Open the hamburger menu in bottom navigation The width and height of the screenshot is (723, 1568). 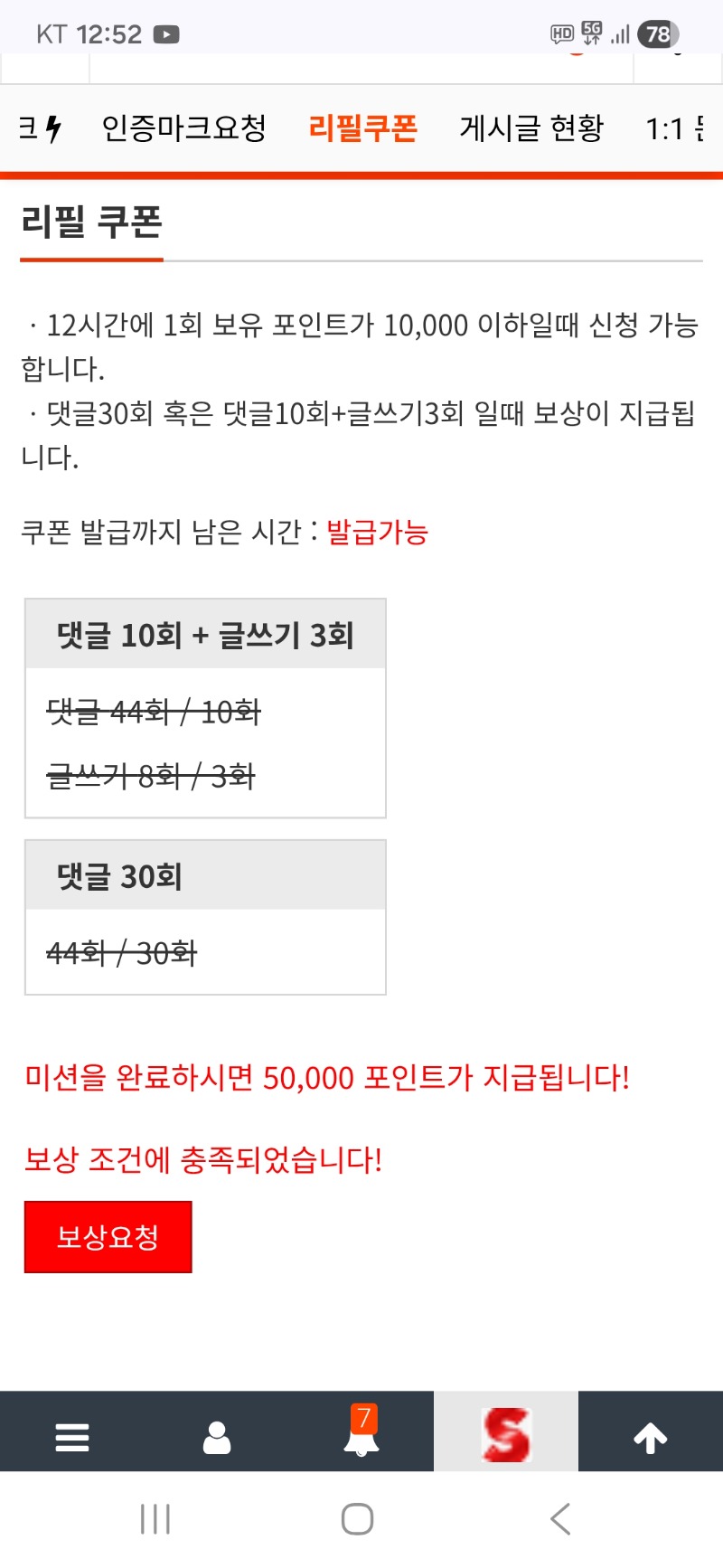(x=72, y=1436)
